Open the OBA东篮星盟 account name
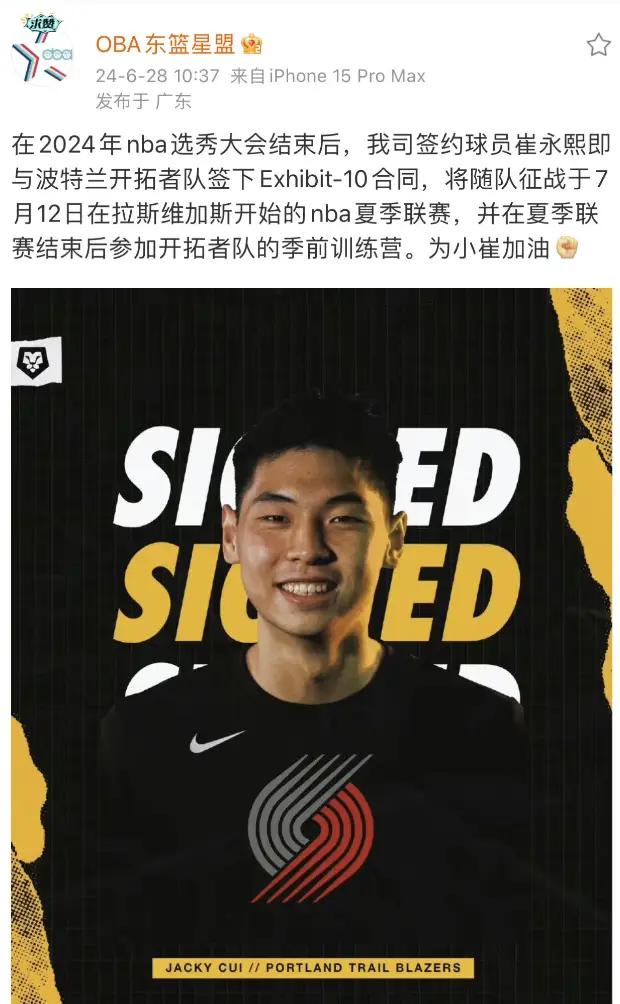This screenshot has width=620, height=1004. [x=165, y=44]
